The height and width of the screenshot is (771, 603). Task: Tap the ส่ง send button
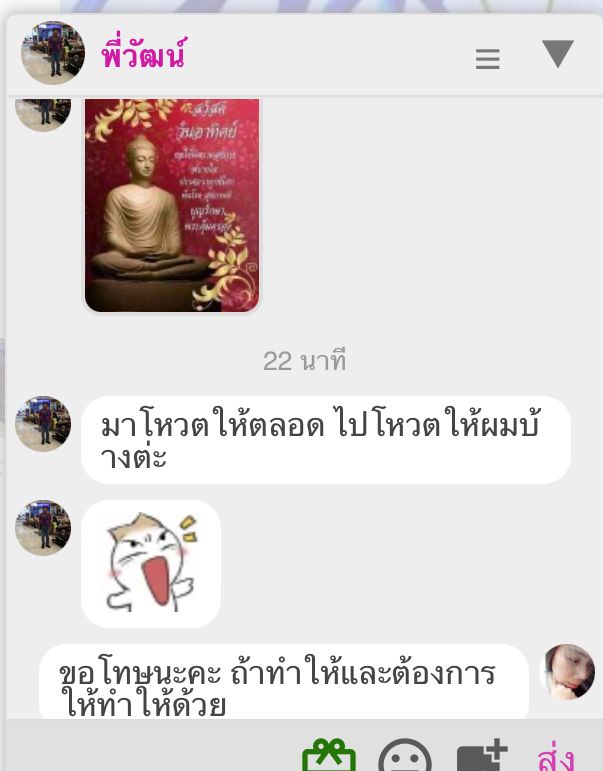click(x=556, y=757)
